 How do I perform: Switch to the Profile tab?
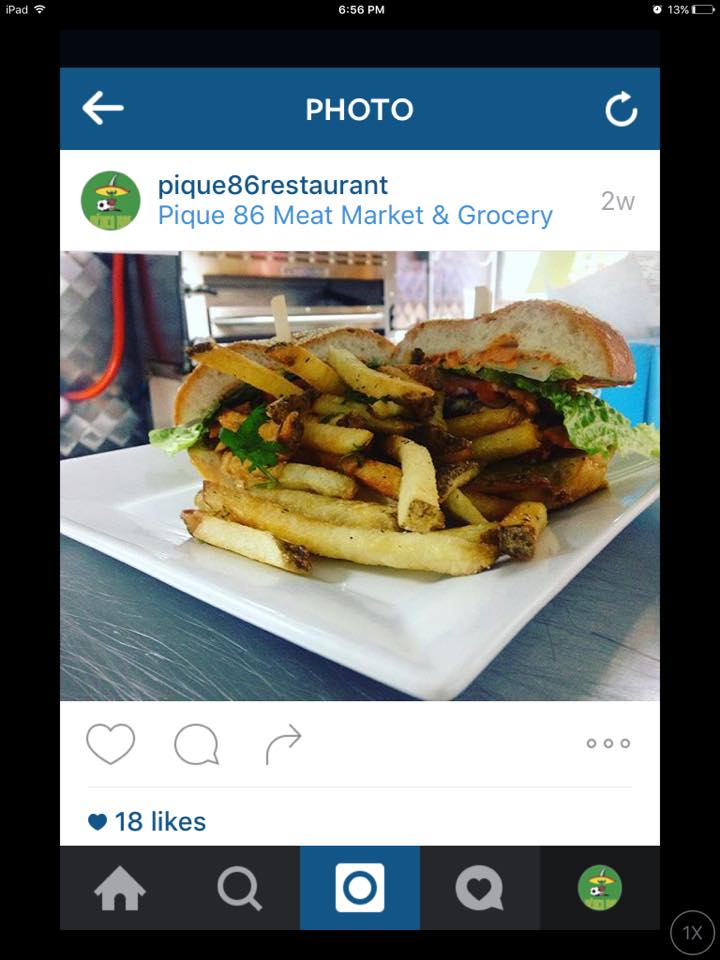pyautogui.click(x=600, y=888)
